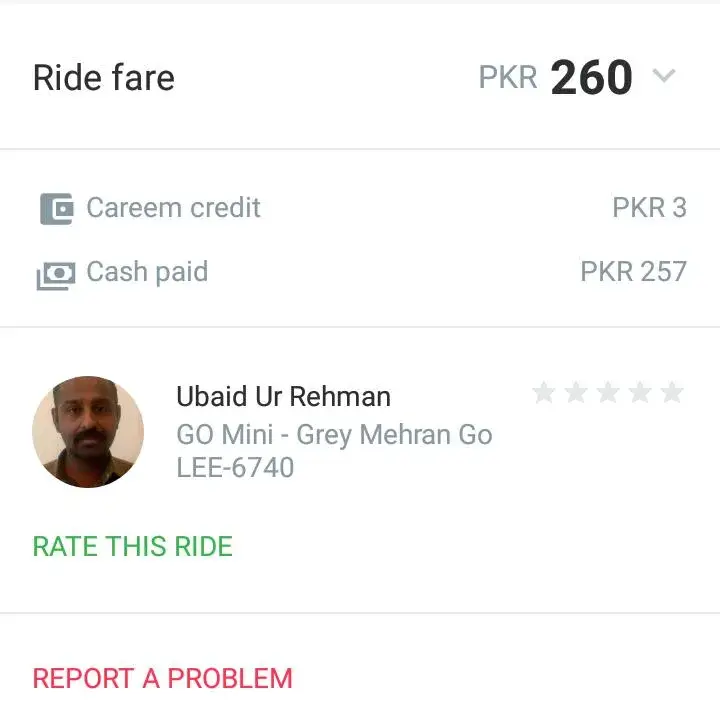Tap RATE THIS RIDE
Image resolution: width=720 pixels, height=728 pixels.
point(133,547)
